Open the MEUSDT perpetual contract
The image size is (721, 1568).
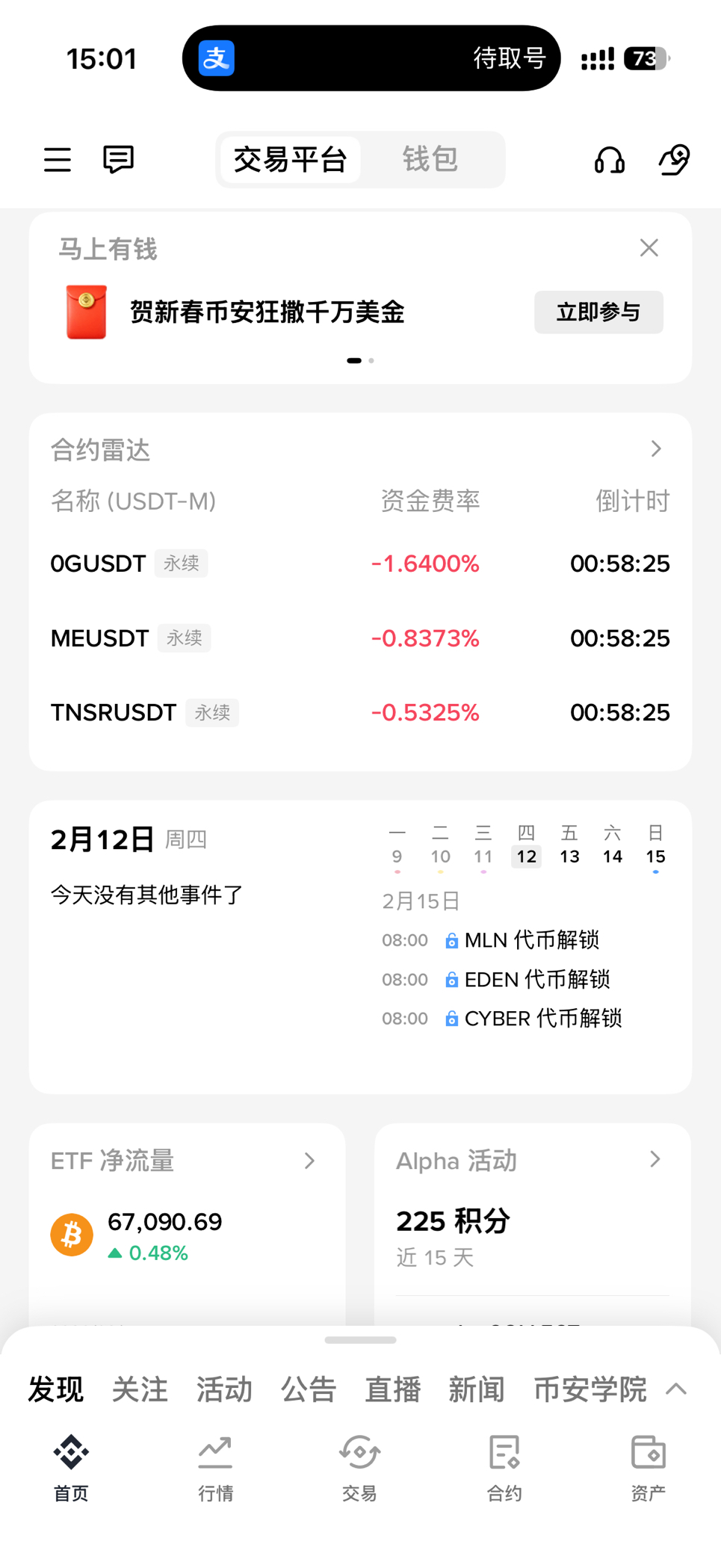point(100,638)
